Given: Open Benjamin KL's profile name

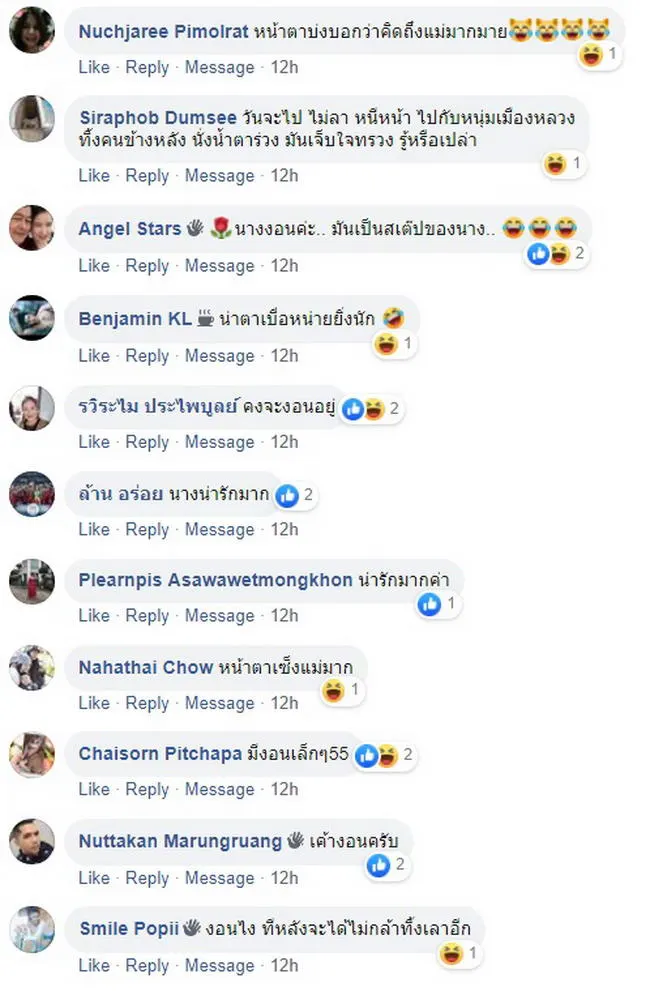Looking at the screenshot, I should pyautogui.click(x=133, y=318).
